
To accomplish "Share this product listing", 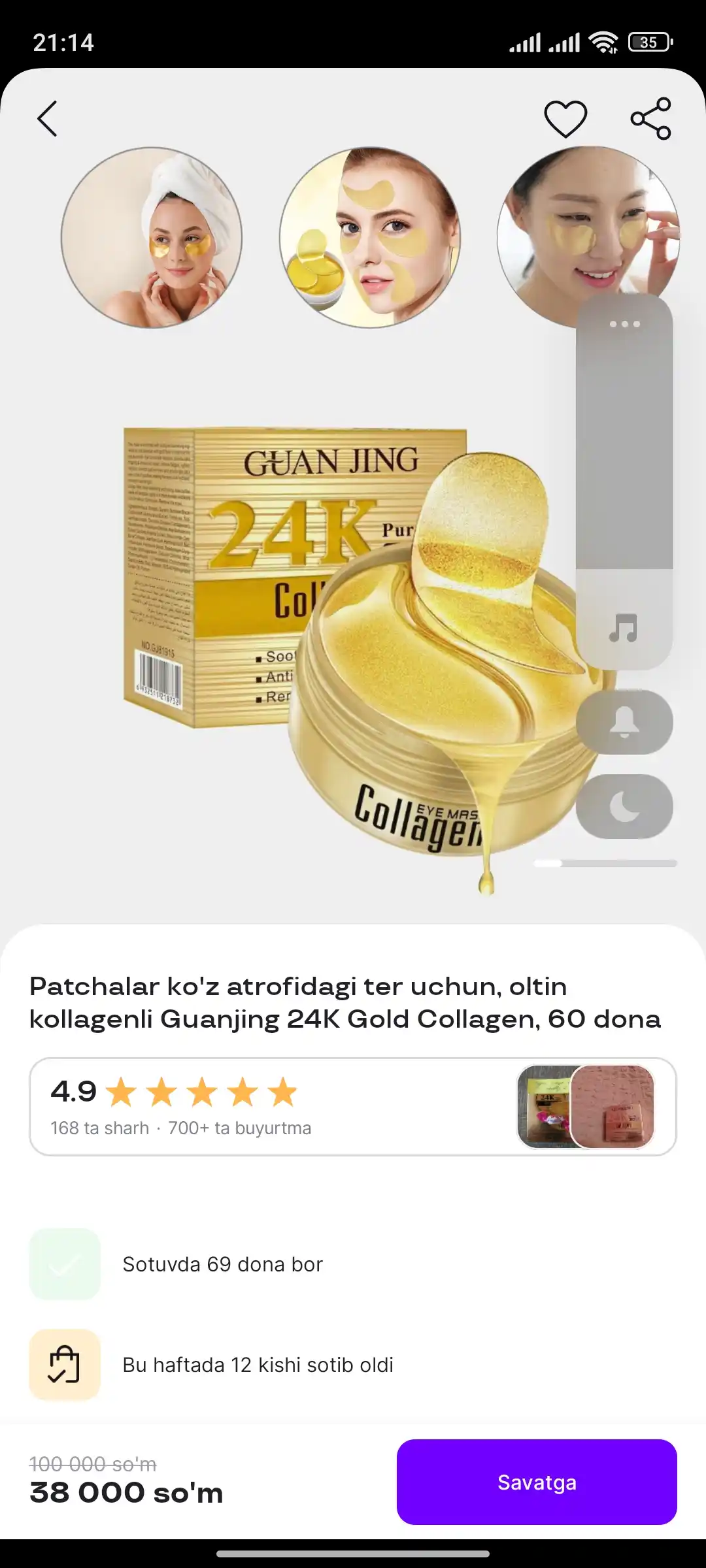I will tap(650, 119).
